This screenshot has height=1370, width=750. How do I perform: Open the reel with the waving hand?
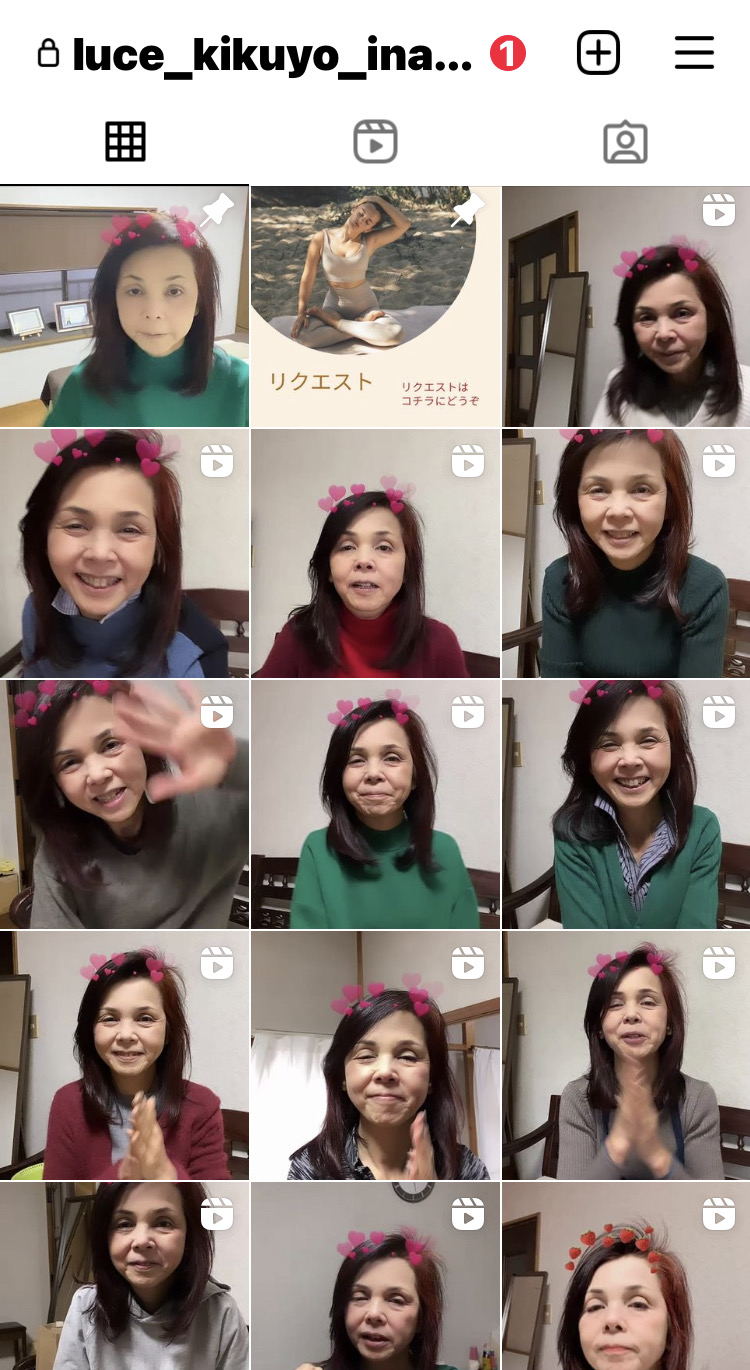point(124,804)
